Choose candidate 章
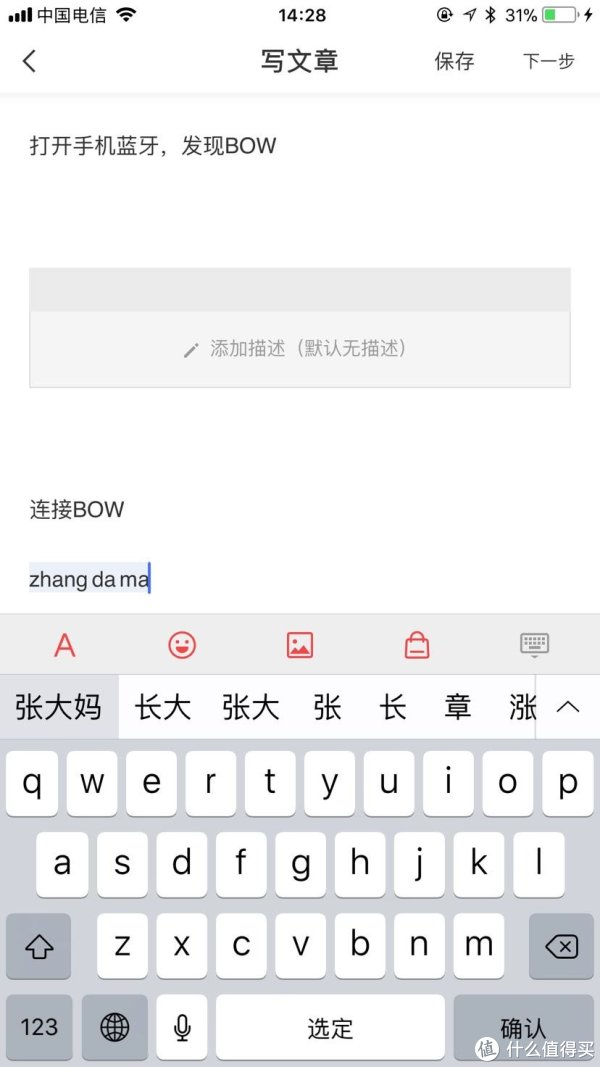 click(458, 708)
